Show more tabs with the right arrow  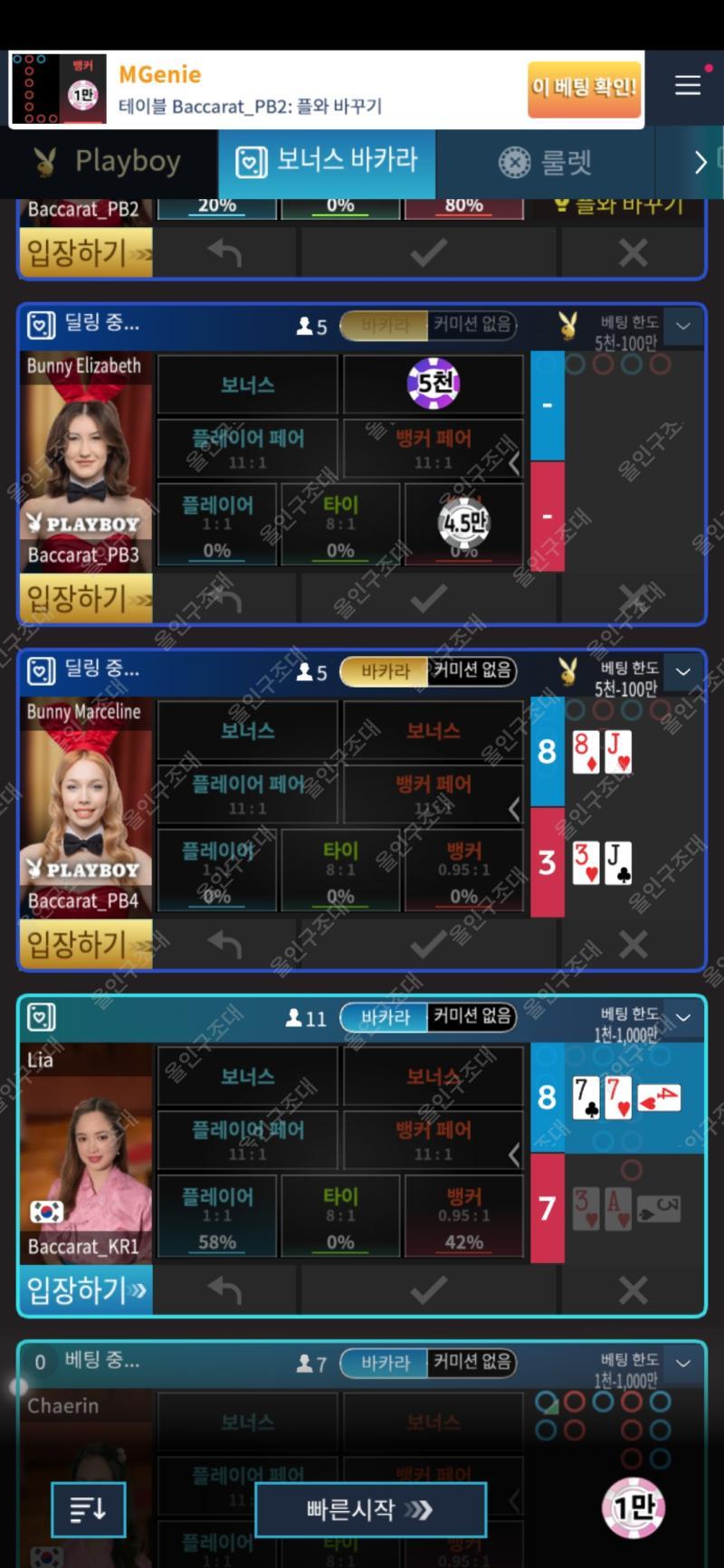tap(700, 163)
